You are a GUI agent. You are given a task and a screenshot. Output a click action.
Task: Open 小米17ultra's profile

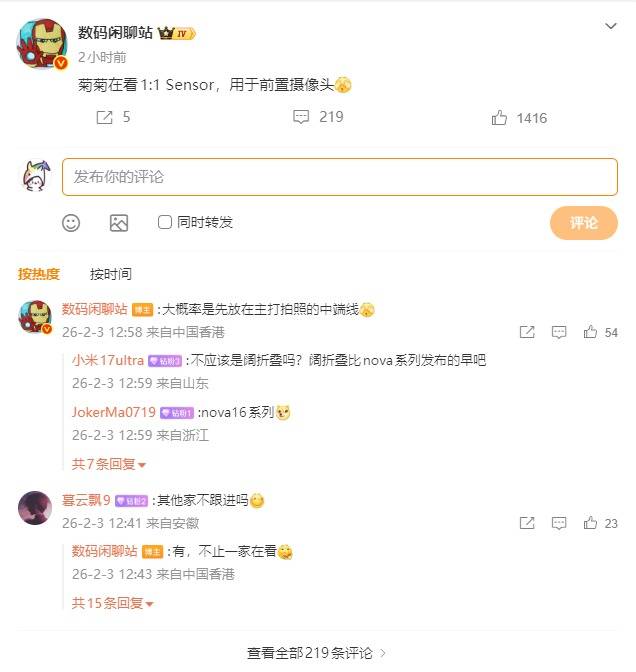point(108,360)
